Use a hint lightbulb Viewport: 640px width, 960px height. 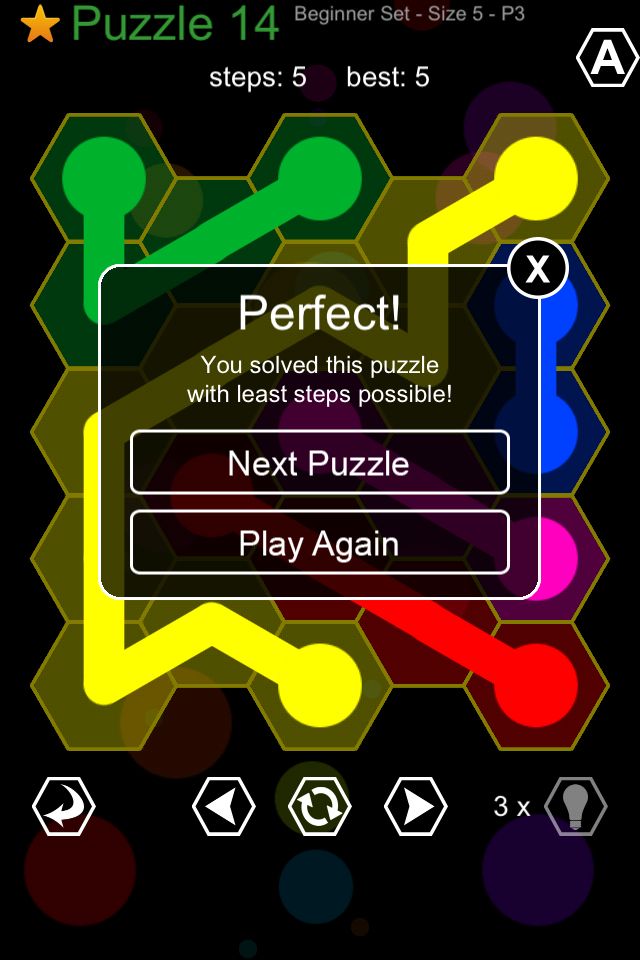(575, 806)
